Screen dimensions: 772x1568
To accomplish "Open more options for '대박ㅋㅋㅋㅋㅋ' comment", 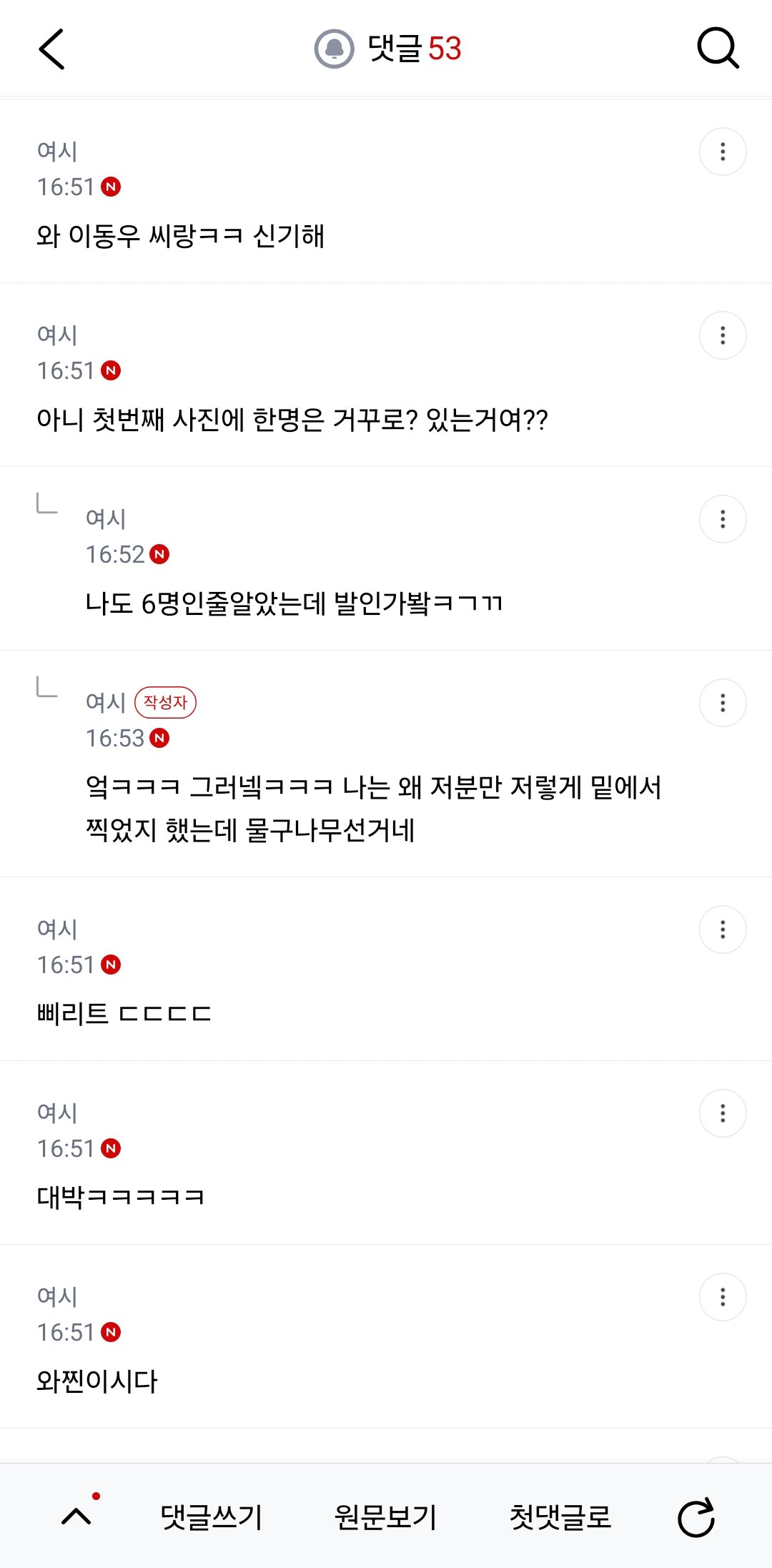I will click(x=723, y=1113).
